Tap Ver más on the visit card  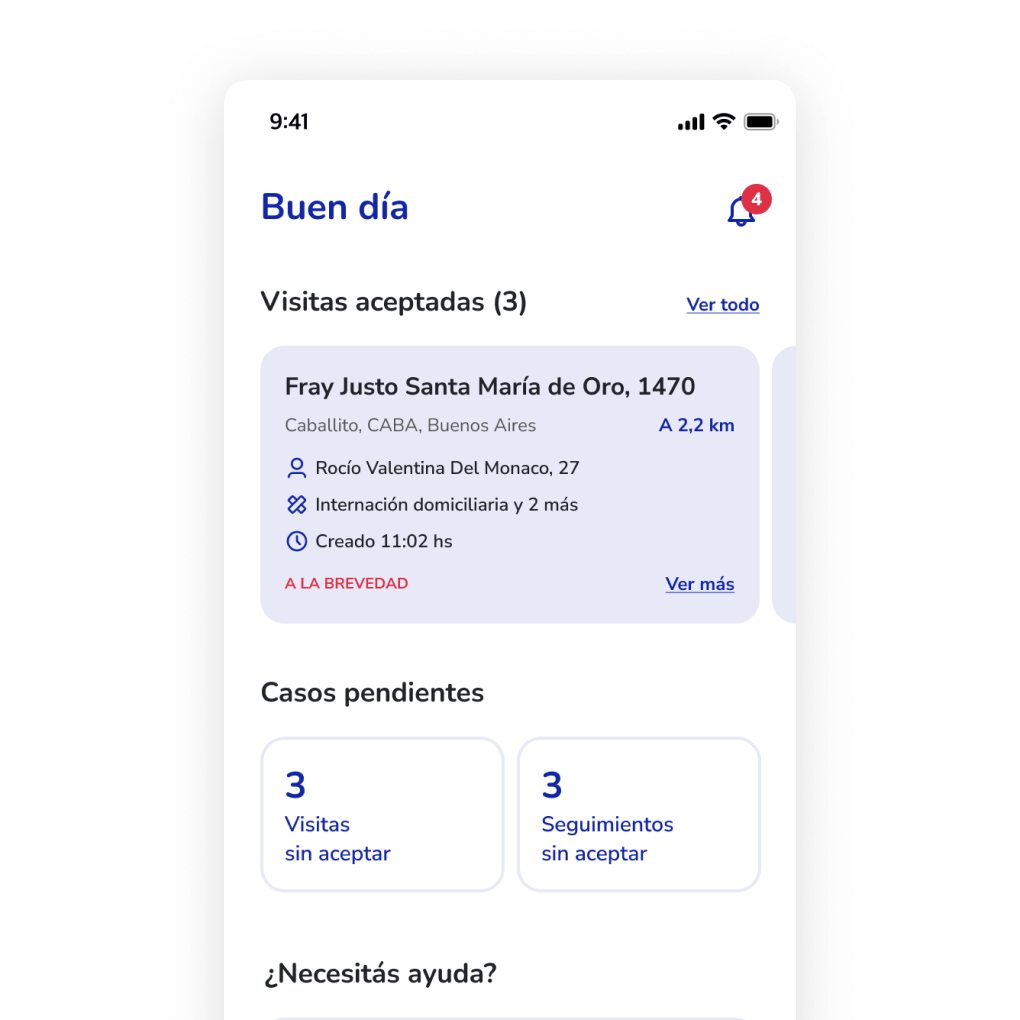(699, 584)
